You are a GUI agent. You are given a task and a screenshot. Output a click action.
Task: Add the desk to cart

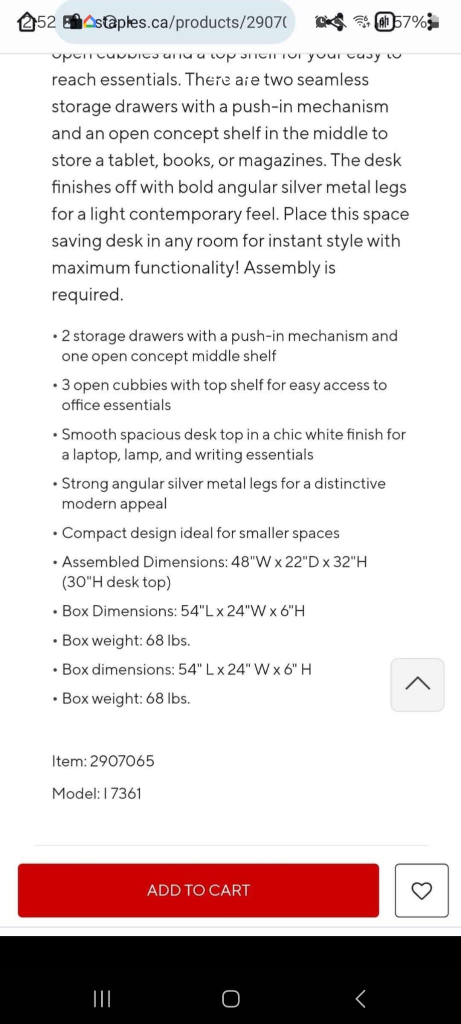(x=198, y=890)
